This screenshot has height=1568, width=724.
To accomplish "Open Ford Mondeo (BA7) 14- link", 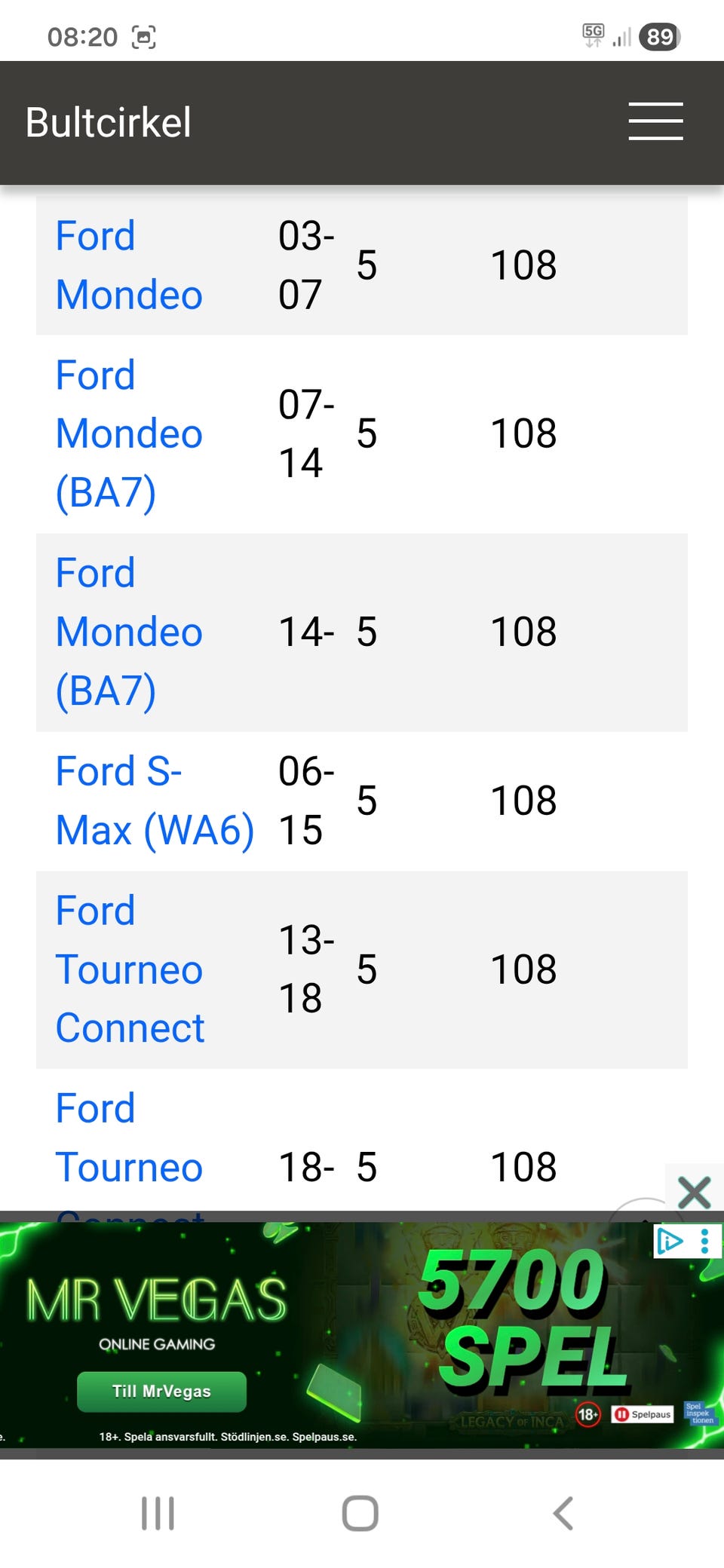I will (129, 632).
